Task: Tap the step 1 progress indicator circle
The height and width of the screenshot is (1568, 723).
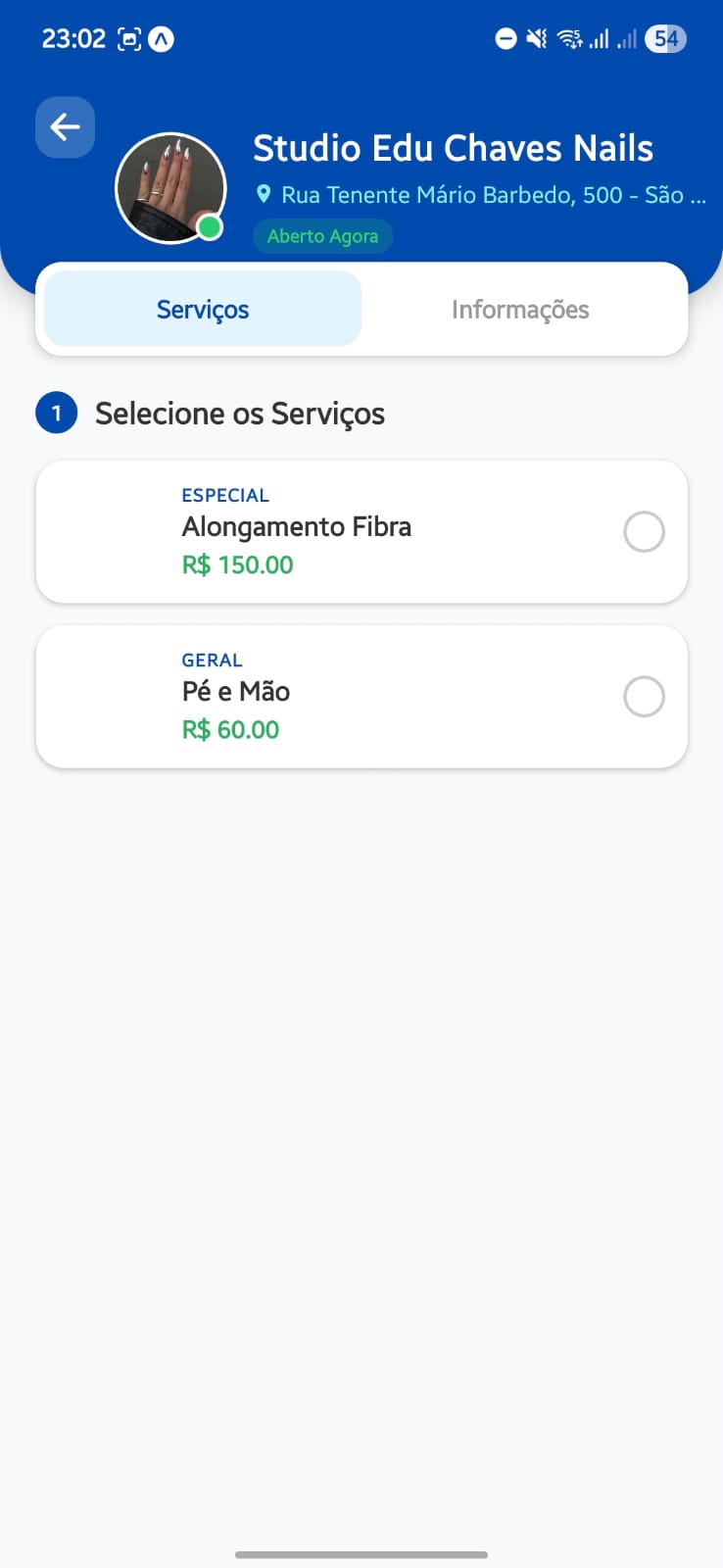Action: [56, 413]
